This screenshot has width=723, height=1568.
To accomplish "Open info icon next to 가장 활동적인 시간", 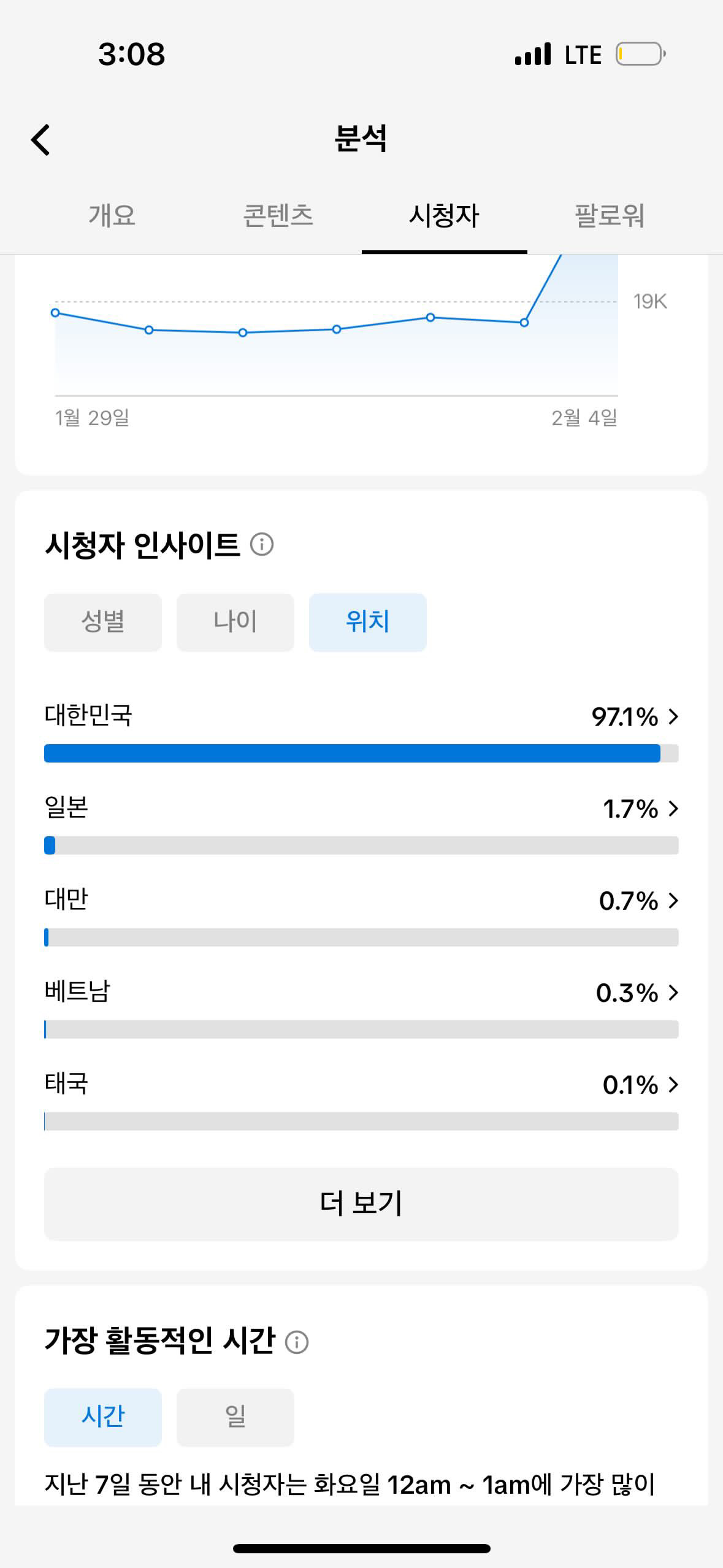I will 297,1342.
